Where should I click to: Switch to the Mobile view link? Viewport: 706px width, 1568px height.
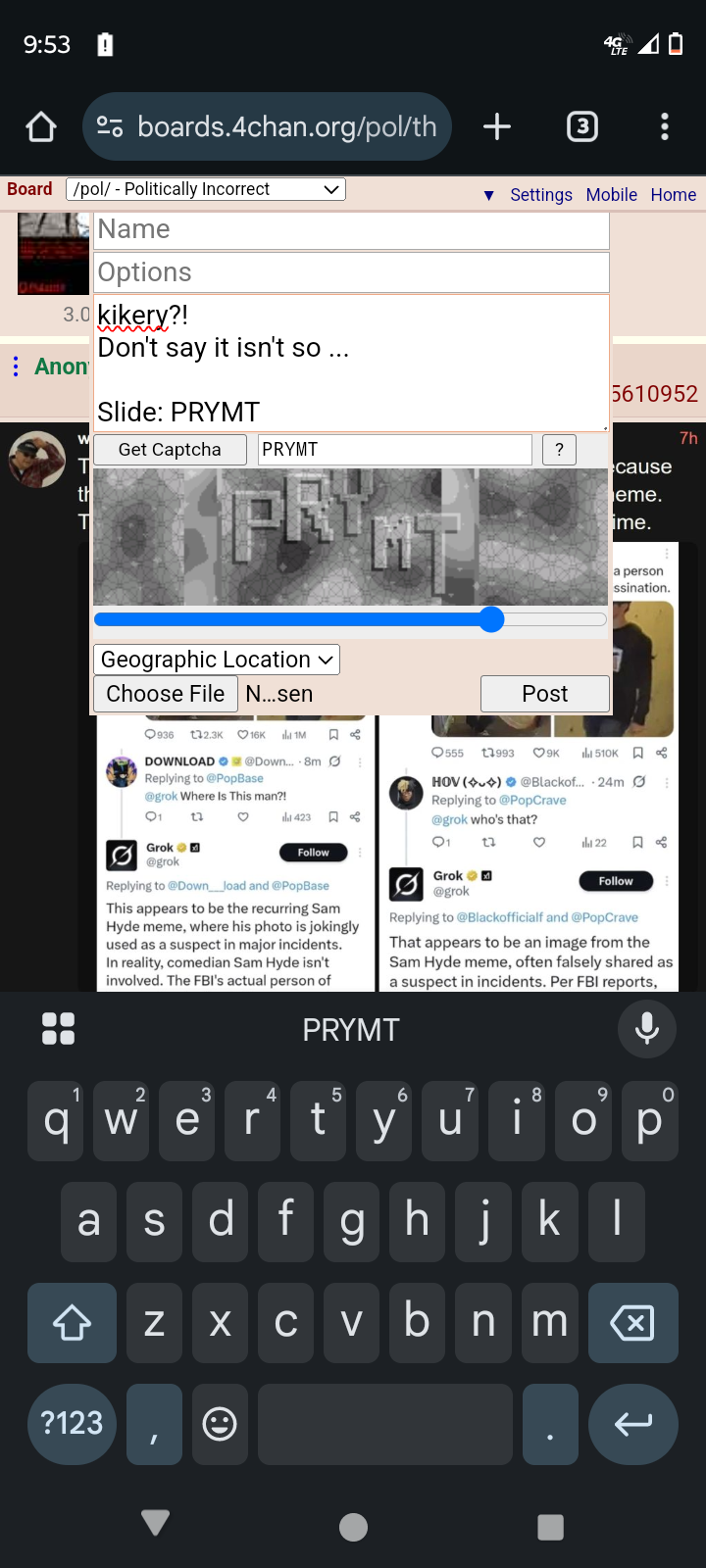[612, 194]
